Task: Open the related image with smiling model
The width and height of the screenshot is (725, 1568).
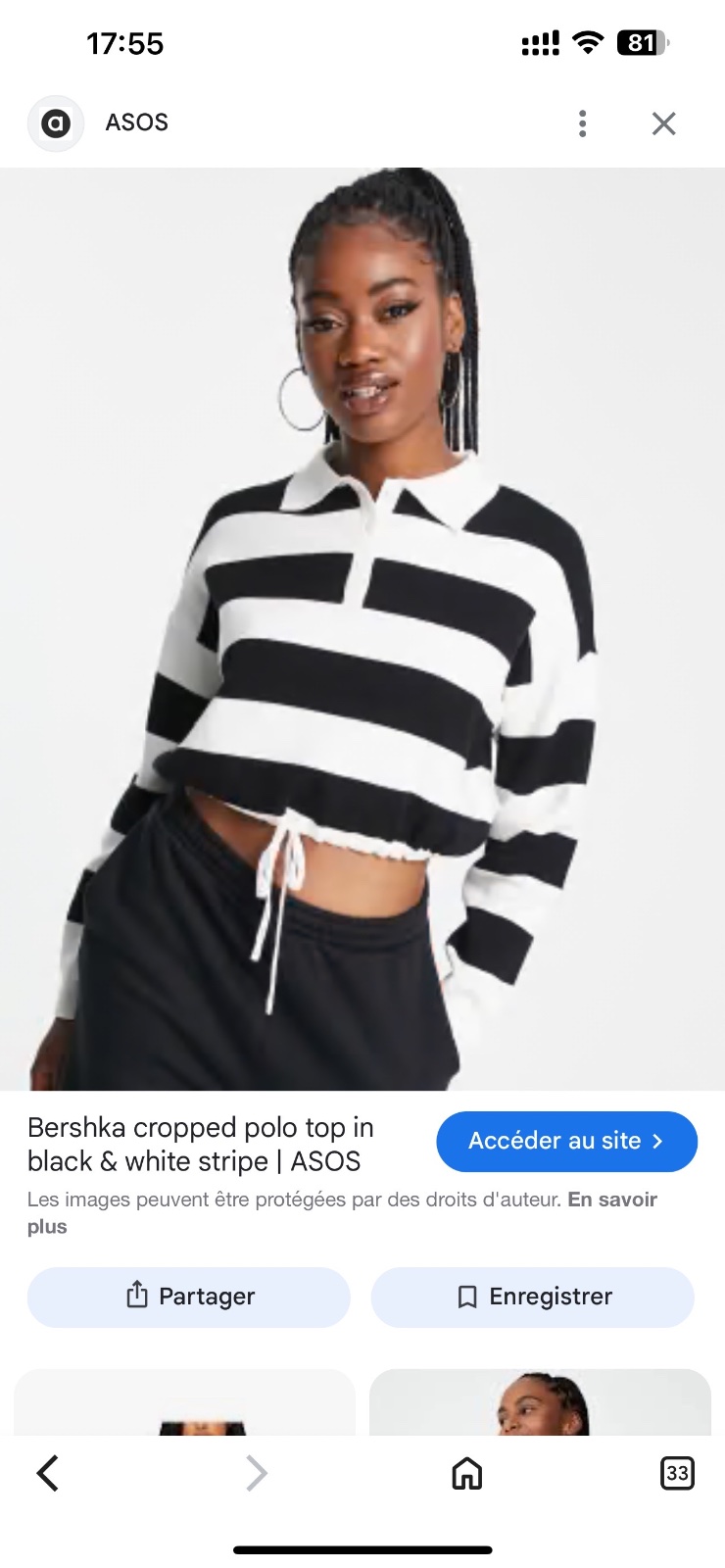Action: 540,1402
